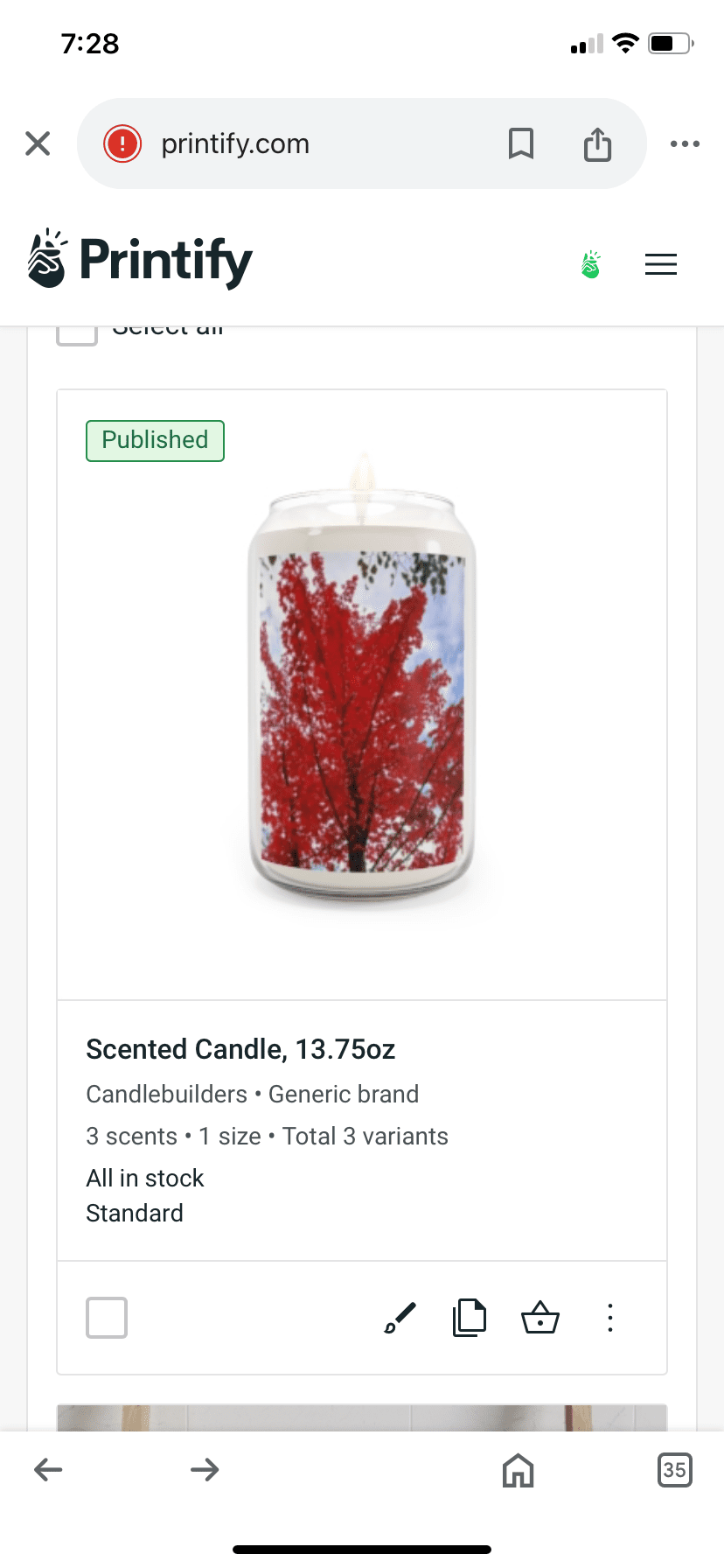Duplicate the Scented Candle product
This screenshot has height=1568, width=724.
click(x=470, y=1318)
